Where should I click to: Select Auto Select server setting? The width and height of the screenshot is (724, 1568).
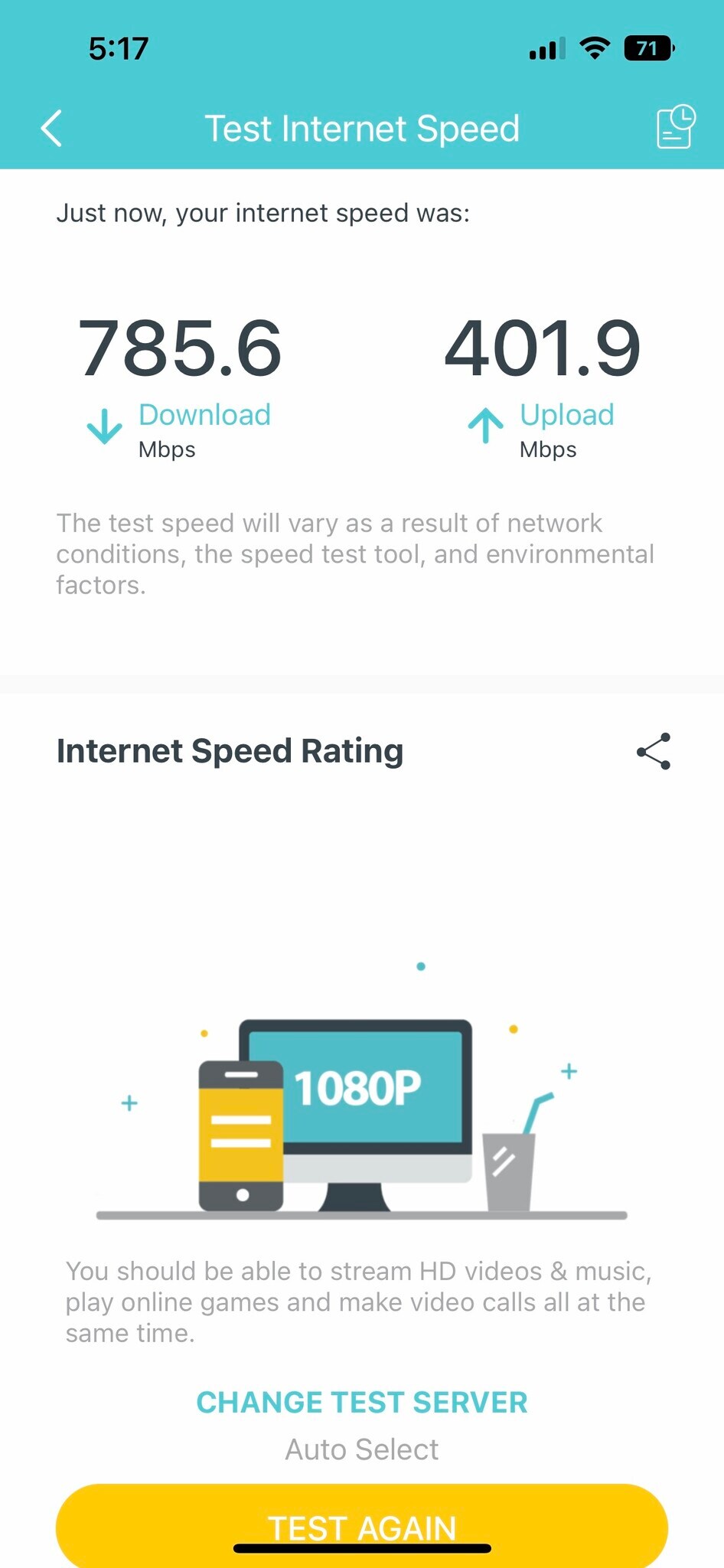[361, 1448]
